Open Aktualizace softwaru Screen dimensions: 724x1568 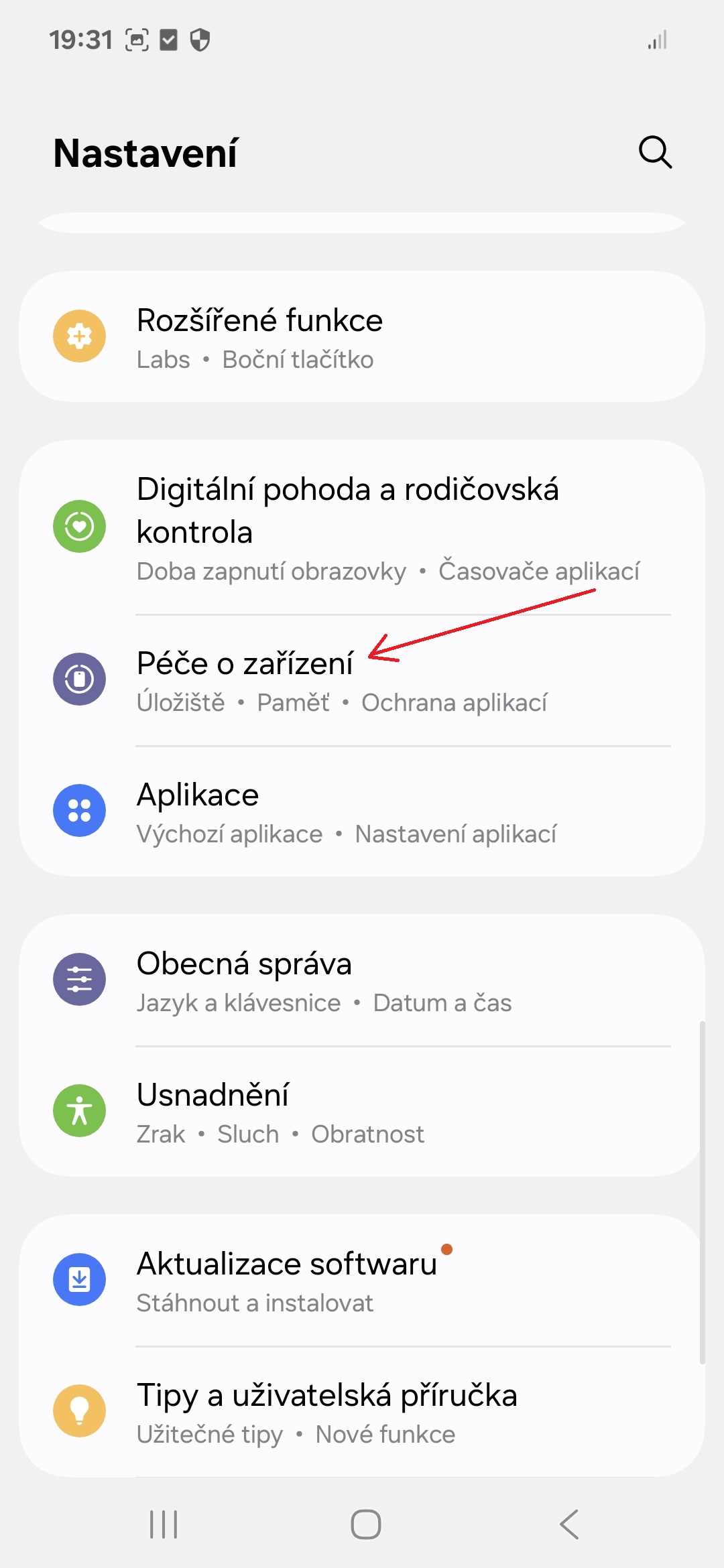[362, 1281]
